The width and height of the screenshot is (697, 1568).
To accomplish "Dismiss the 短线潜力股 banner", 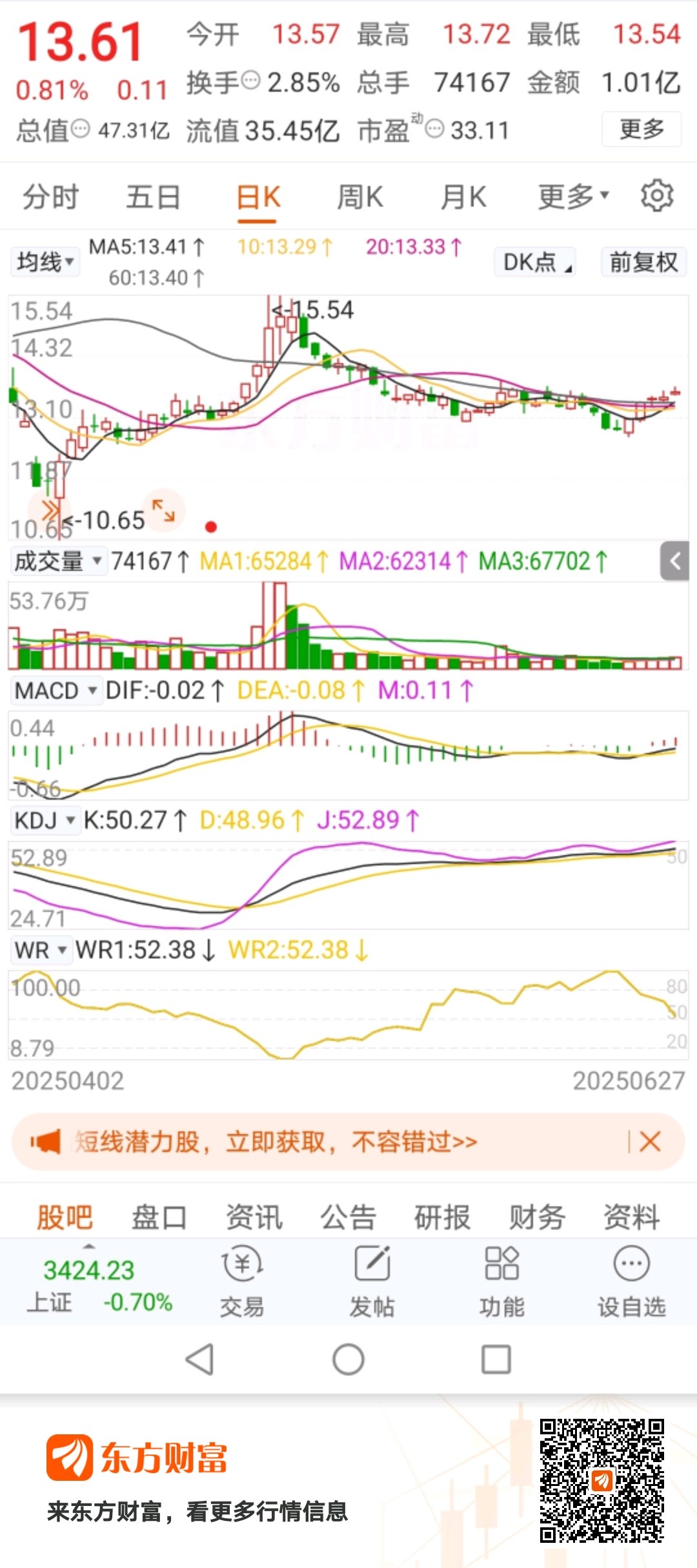I will point(650,1142).
